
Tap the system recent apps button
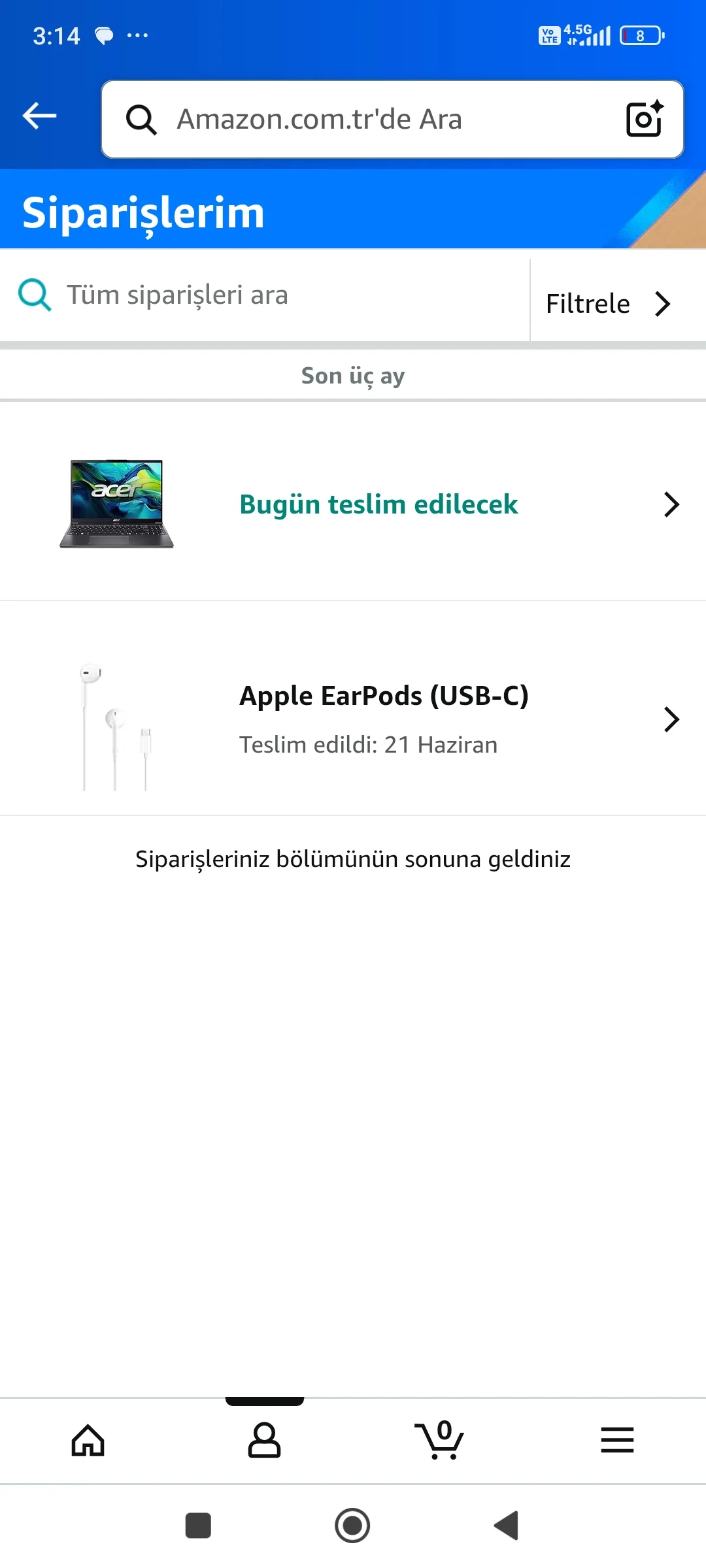[x=198, y=1526]
